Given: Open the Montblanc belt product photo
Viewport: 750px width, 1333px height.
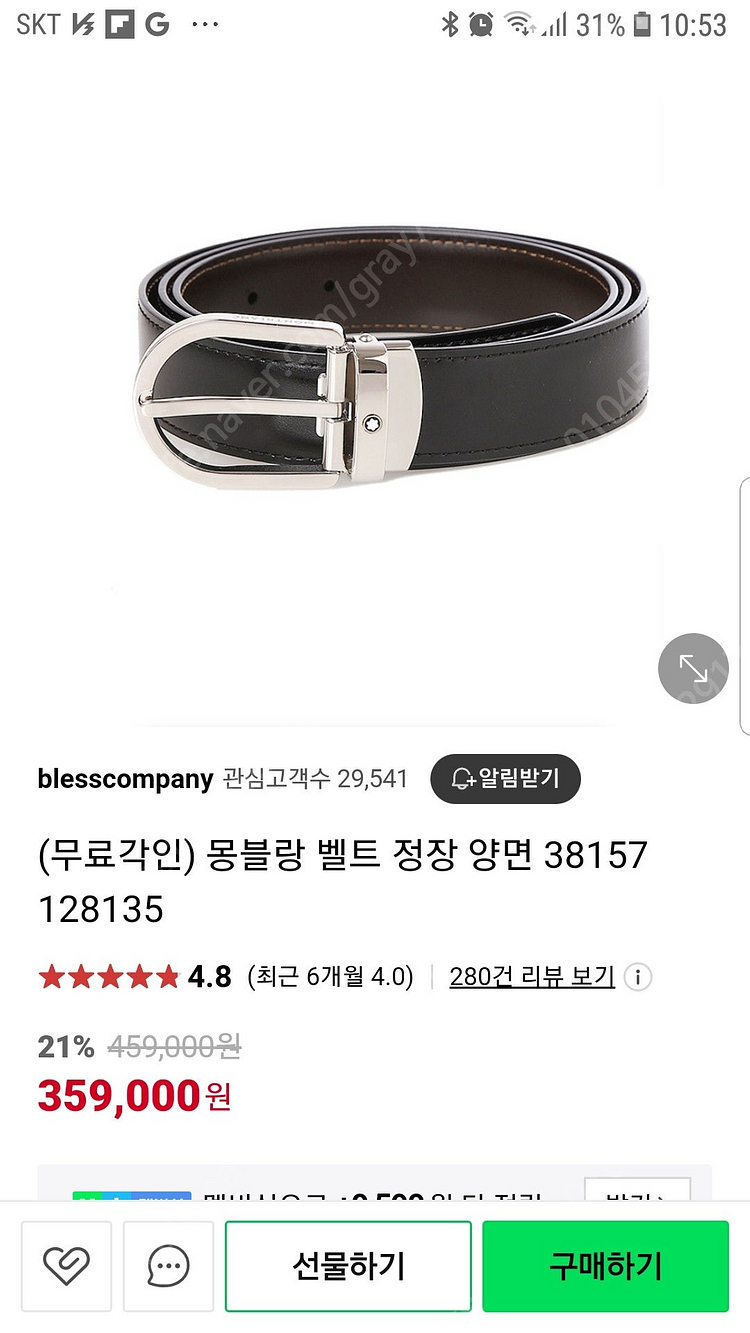Looking at the screenshot, I should tap(390, 370).
